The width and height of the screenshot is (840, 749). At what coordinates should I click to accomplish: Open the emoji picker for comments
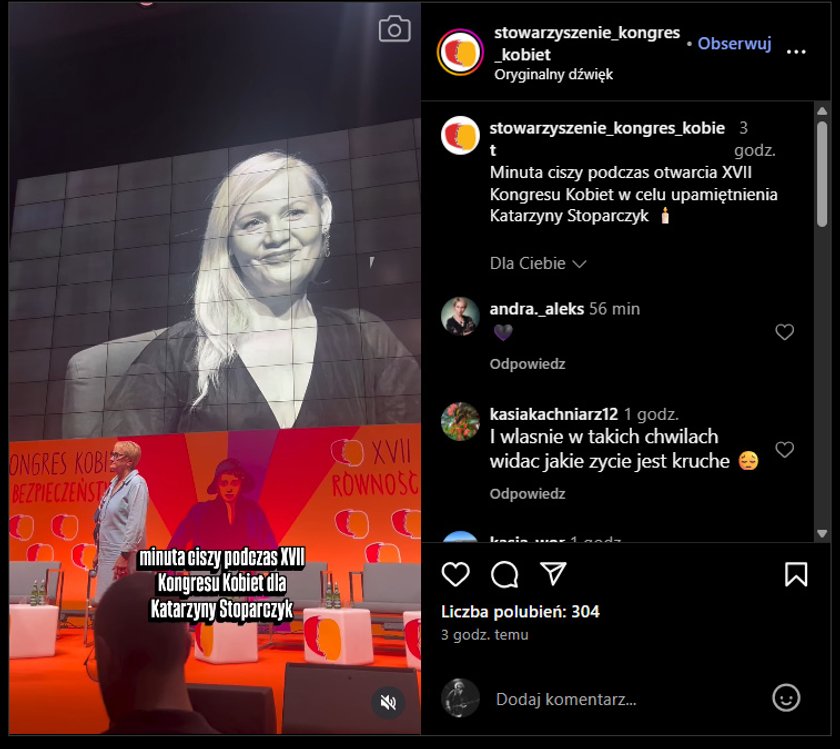tap(786, 697)
